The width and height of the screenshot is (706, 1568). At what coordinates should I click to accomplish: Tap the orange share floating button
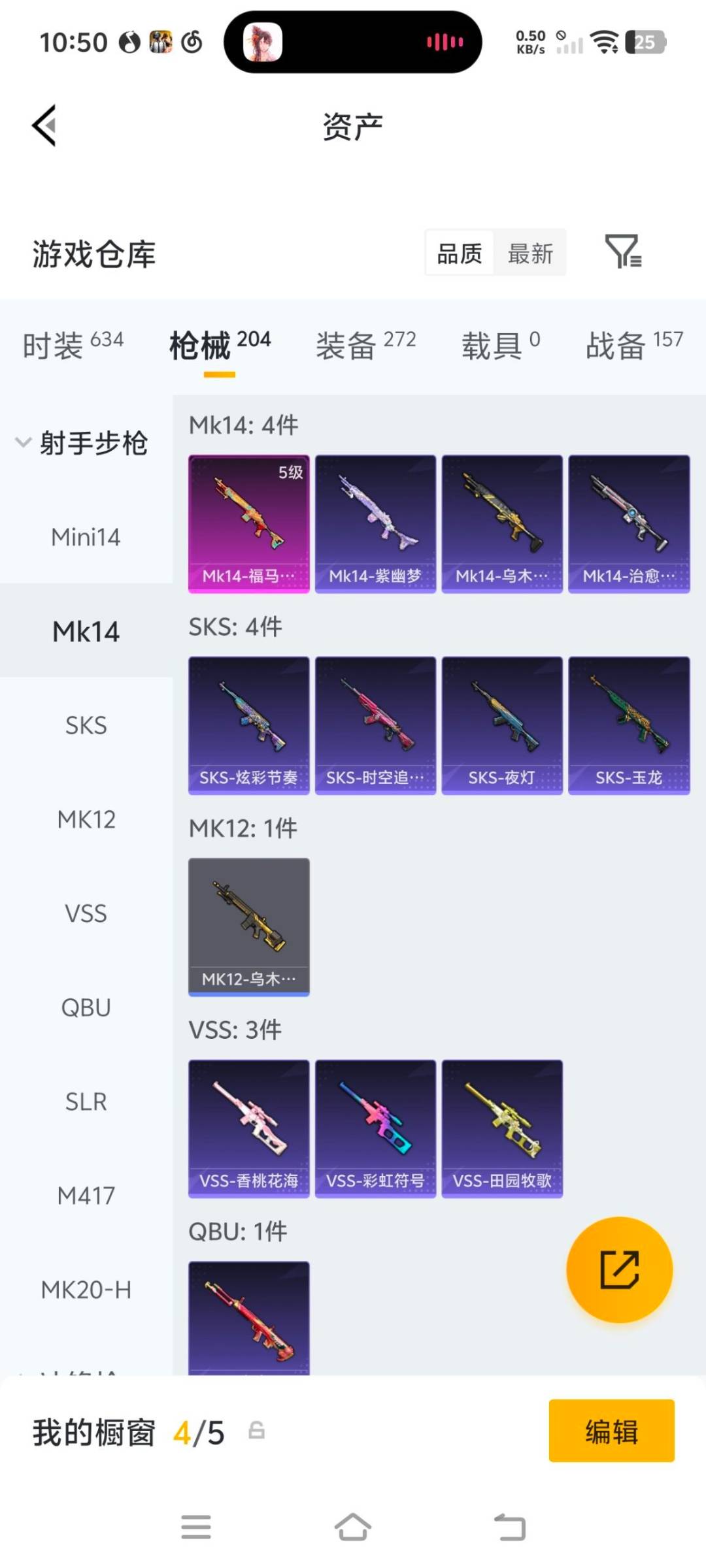(619, 1269)
